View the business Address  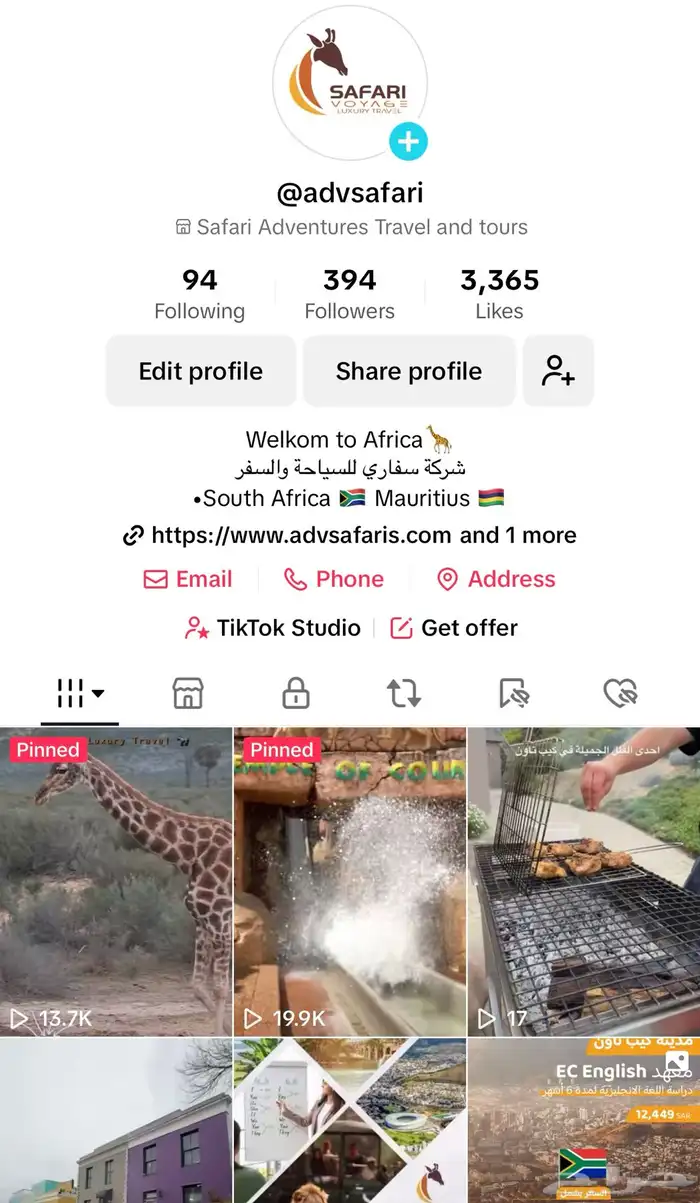[x=496, y=579]
